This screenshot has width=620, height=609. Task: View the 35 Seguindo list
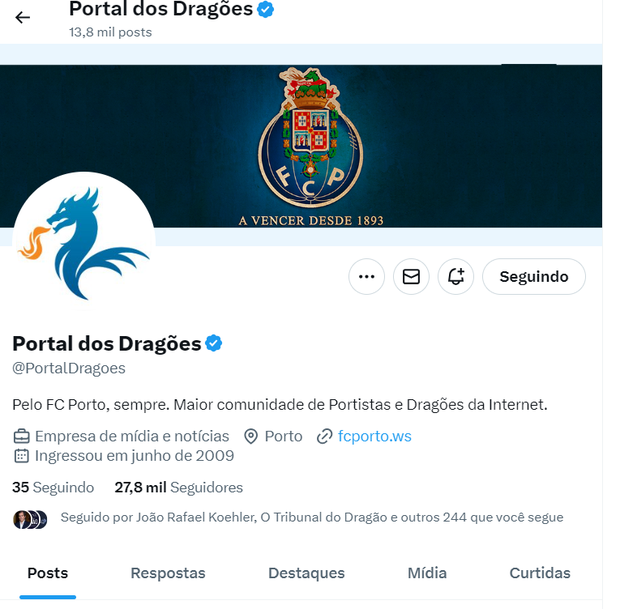[53, 487]
